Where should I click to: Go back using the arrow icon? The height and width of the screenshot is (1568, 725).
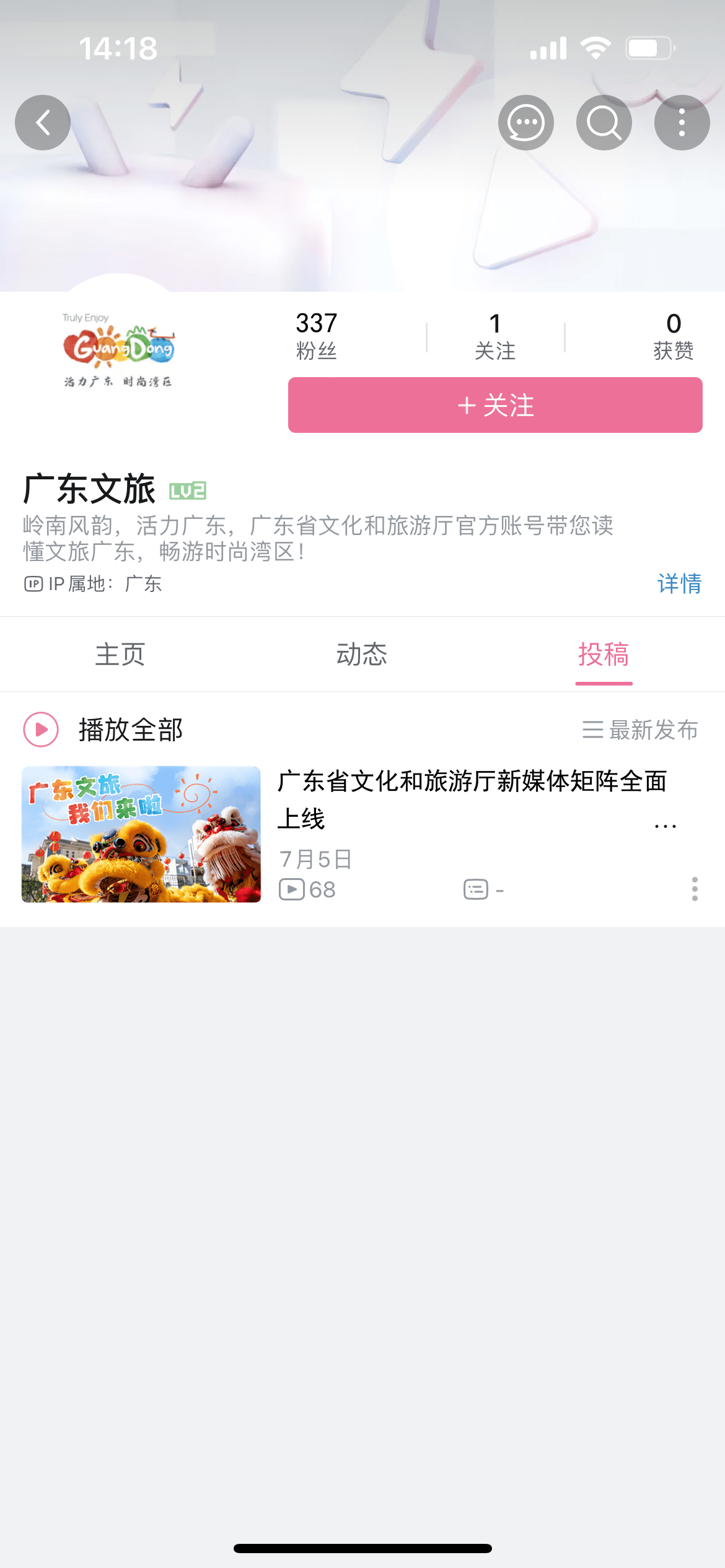pos(42,123)
